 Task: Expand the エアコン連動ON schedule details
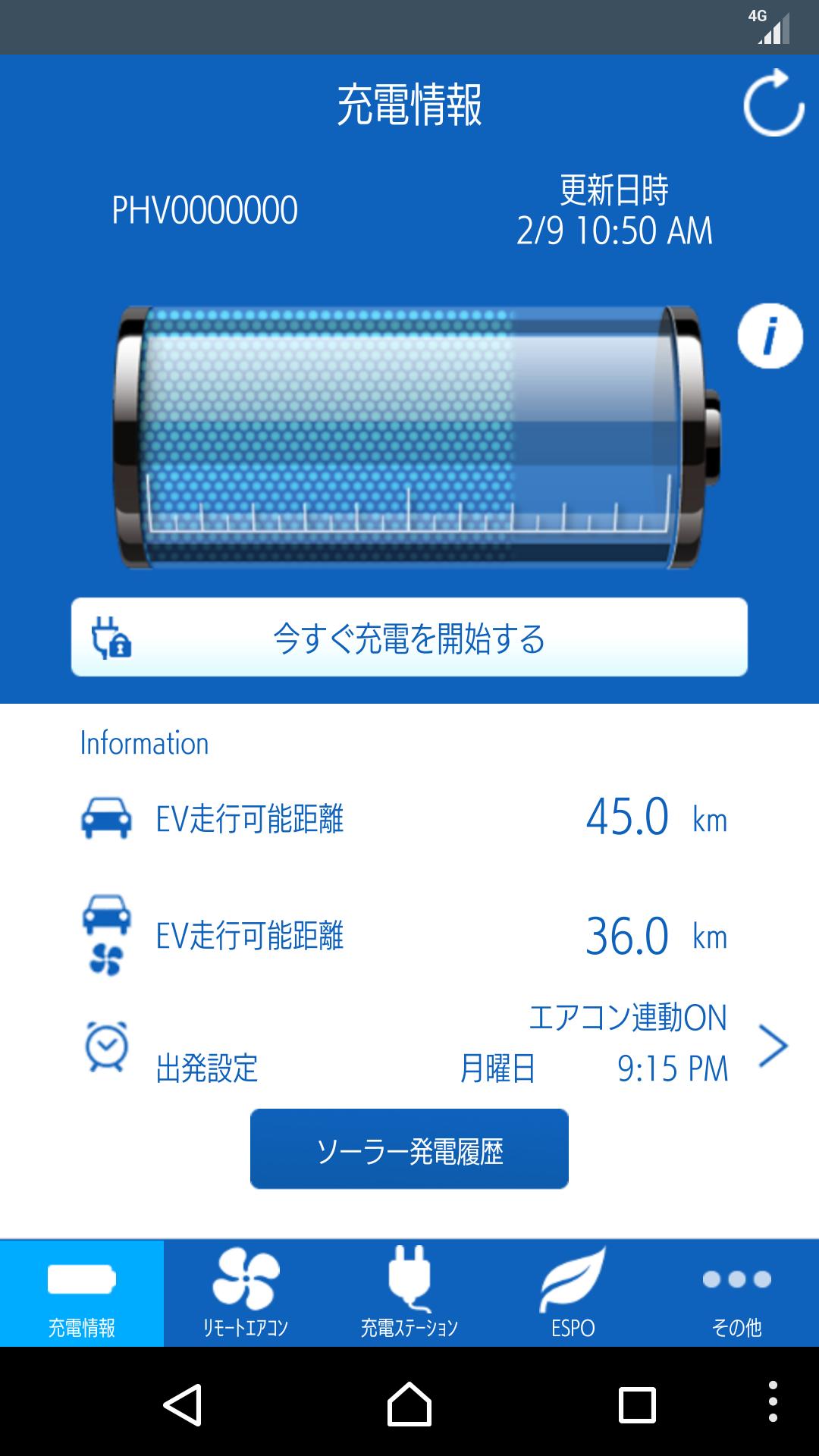coord(628,1020)
